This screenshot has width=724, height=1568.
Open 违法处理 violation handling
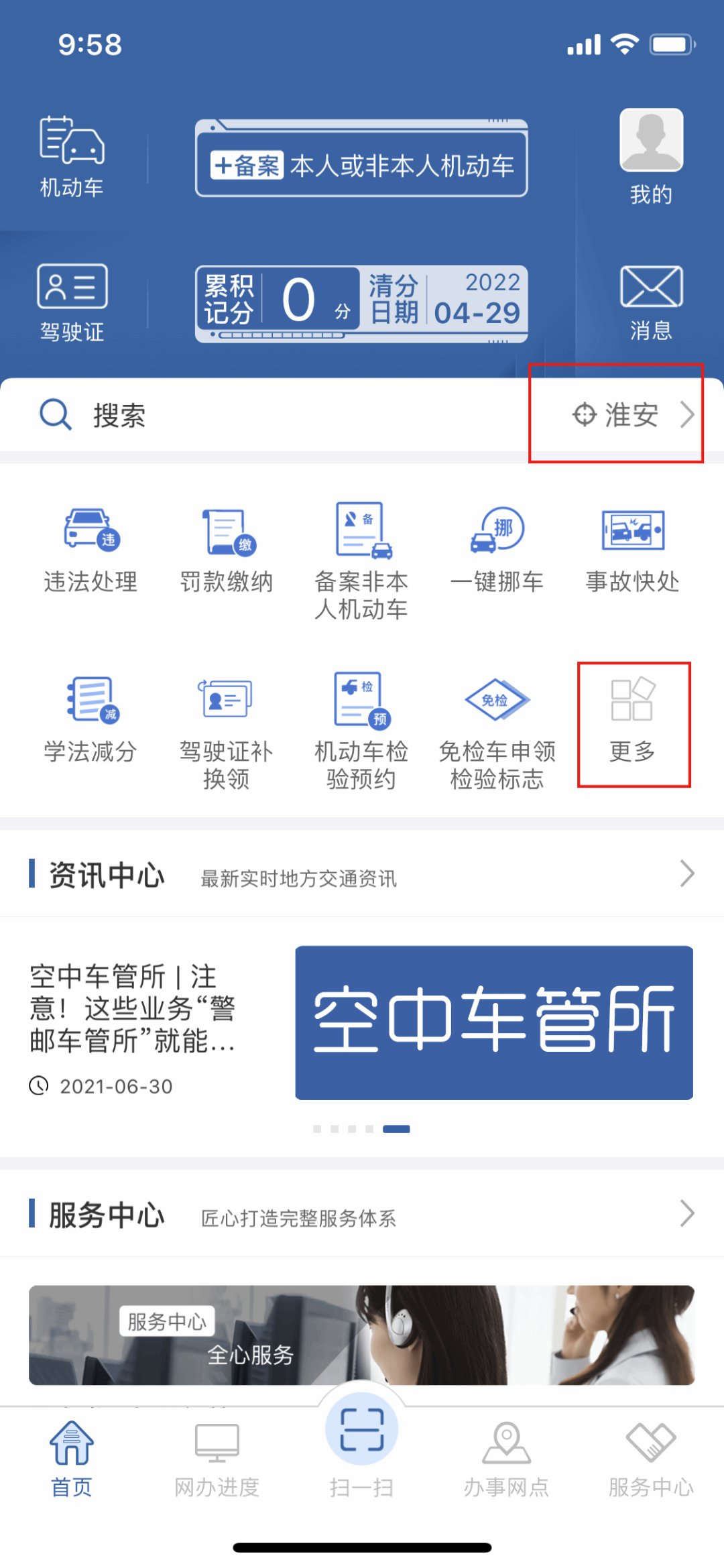tap(90, 551)
